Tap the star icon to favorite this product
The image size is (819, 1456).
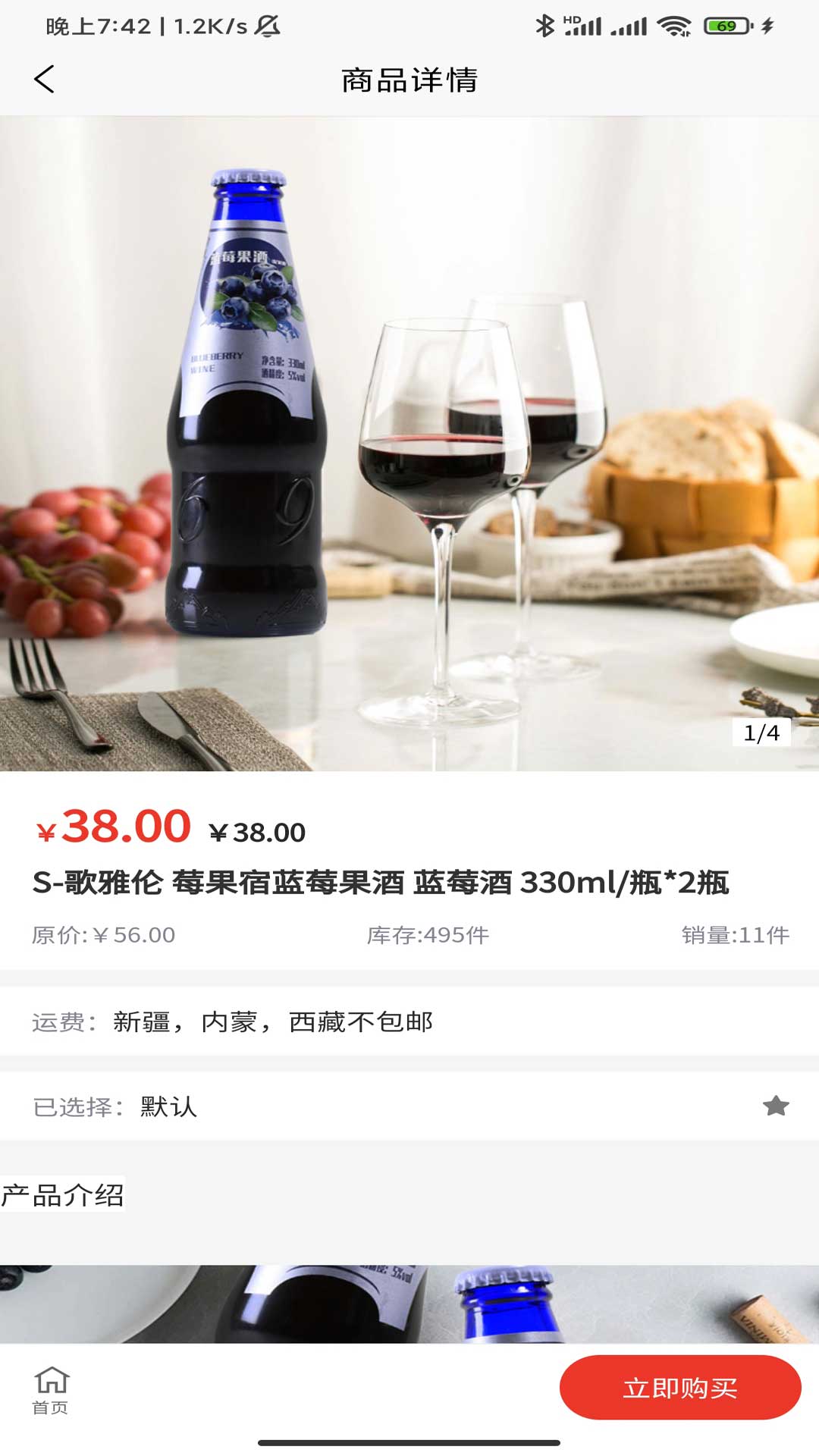tap(775, 1106)
